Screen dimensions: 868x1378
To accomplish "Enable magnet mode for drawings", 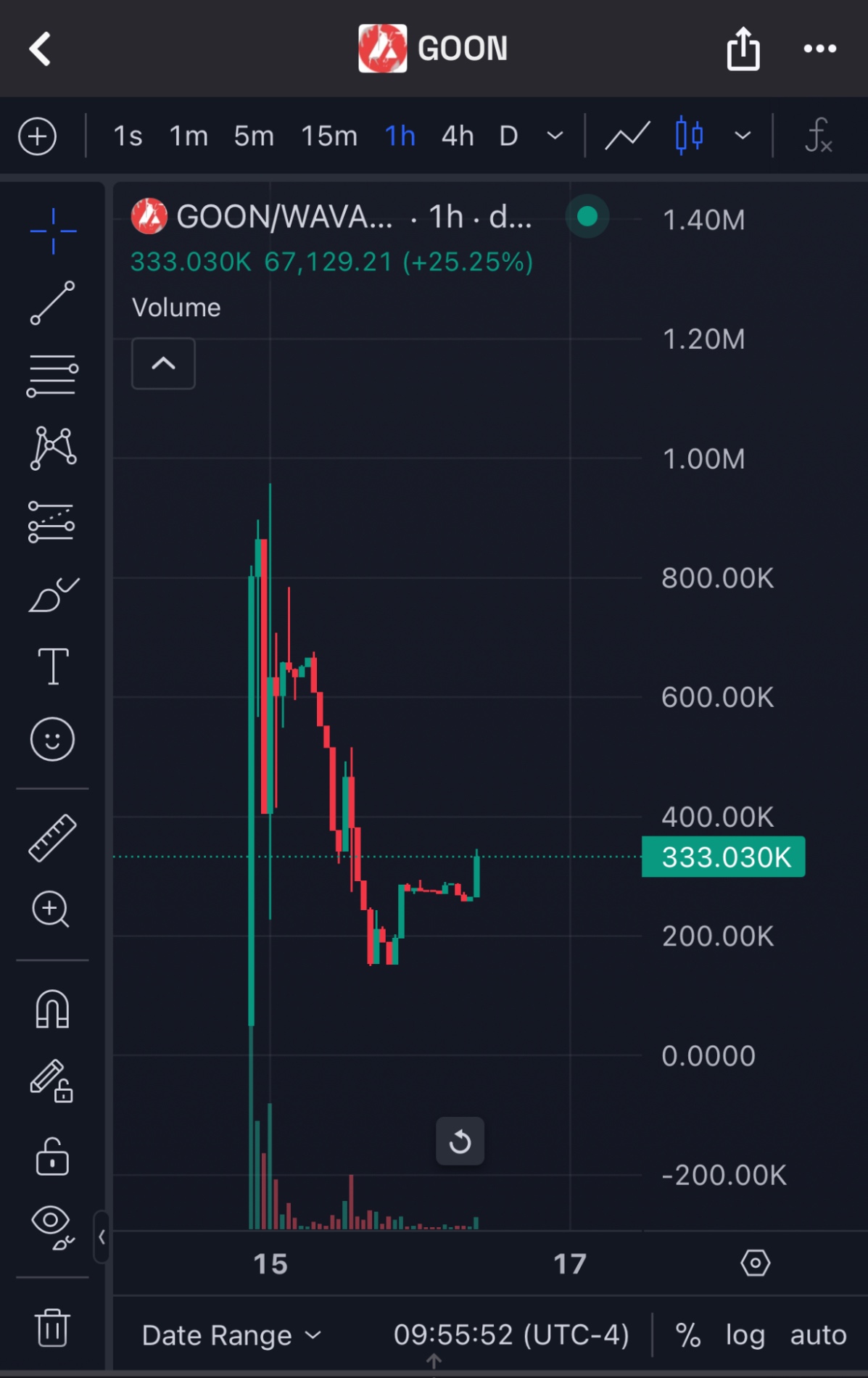I will (52, 1010).
